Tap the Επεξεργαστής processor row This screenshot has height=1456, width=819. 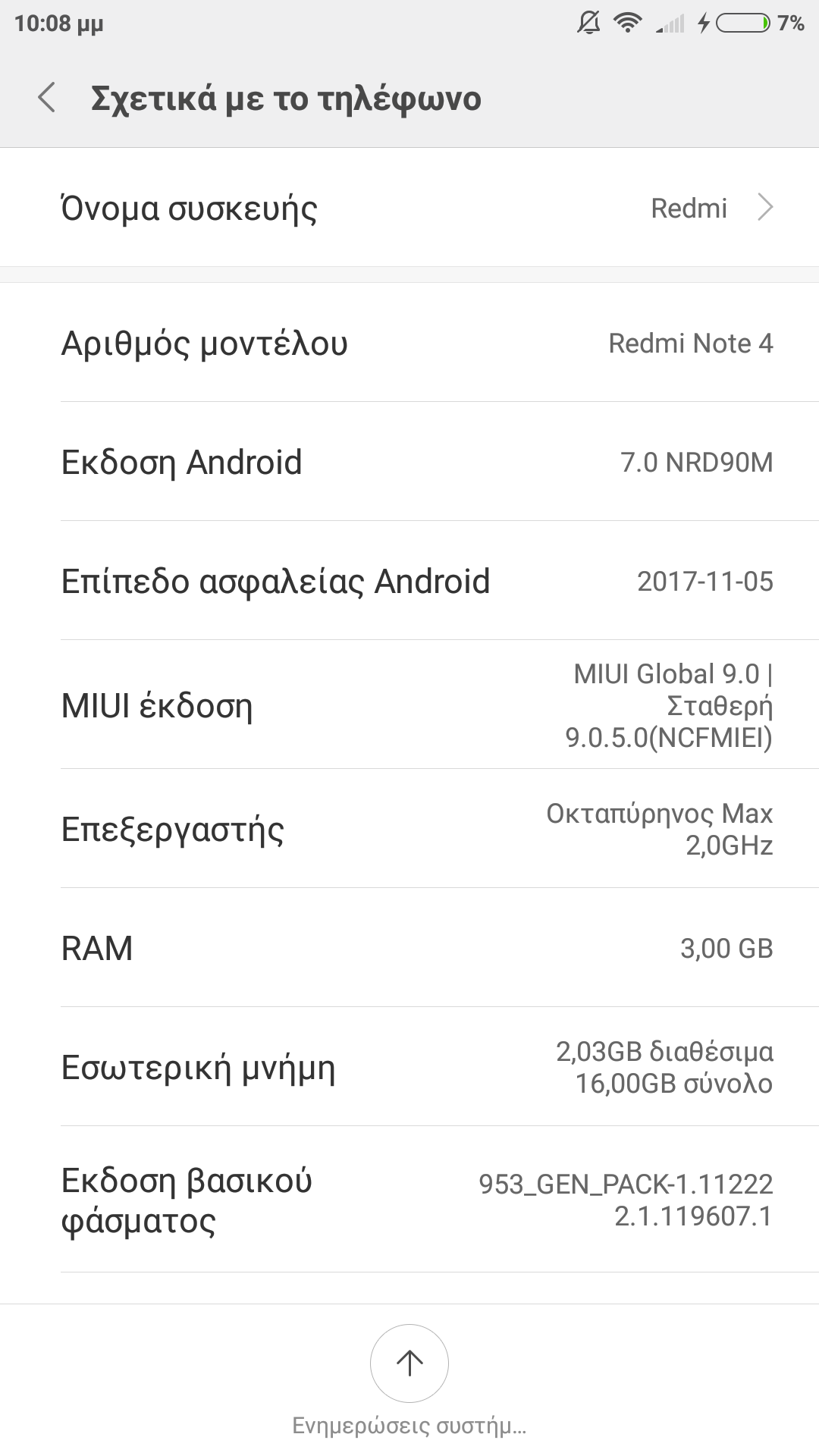tap(409, 829)
